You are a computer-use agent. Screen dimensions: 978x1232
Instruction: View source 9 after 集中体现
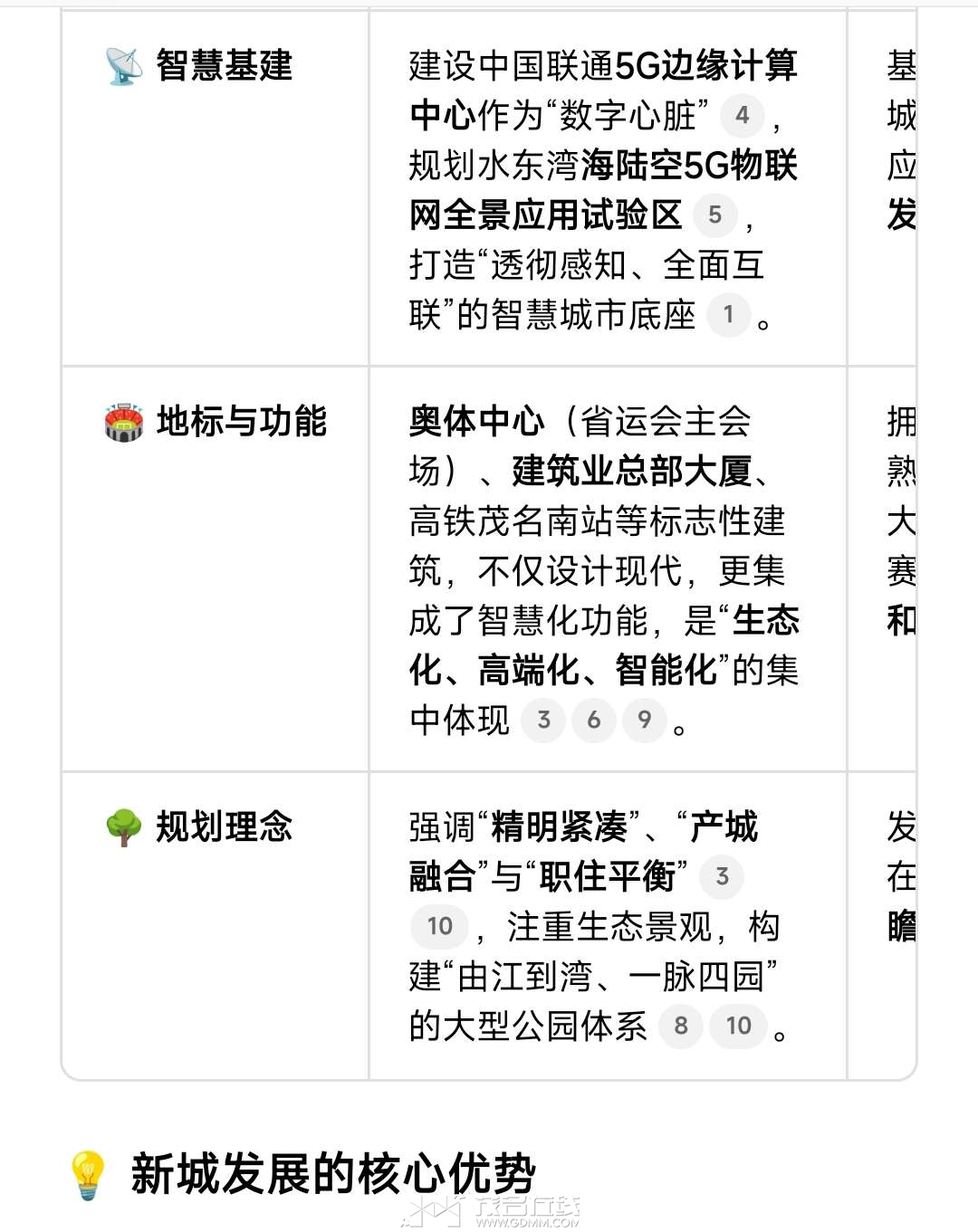coord(645,721)
